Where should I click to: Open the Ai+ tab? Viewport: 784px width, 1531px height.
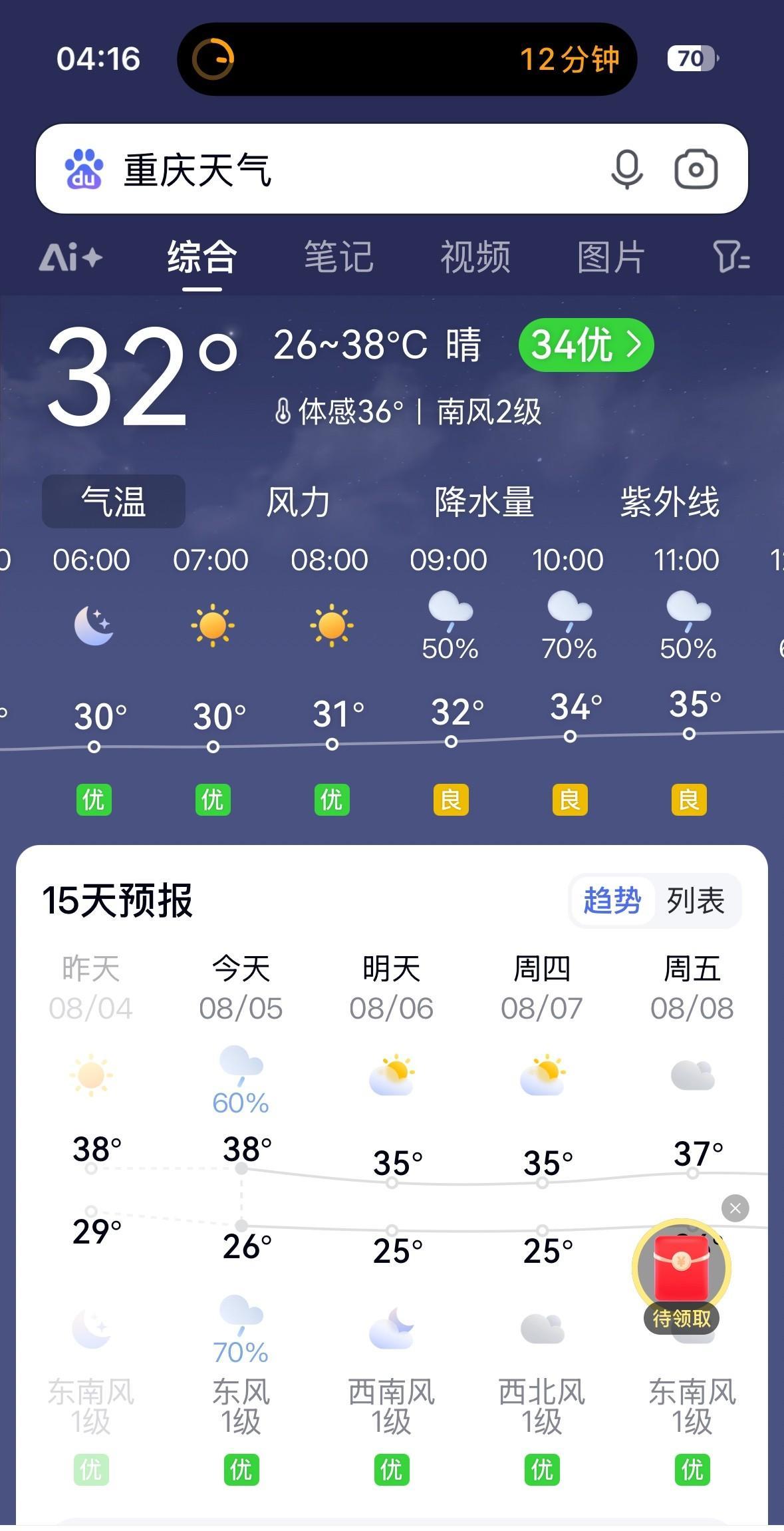(x=70, y=257)
